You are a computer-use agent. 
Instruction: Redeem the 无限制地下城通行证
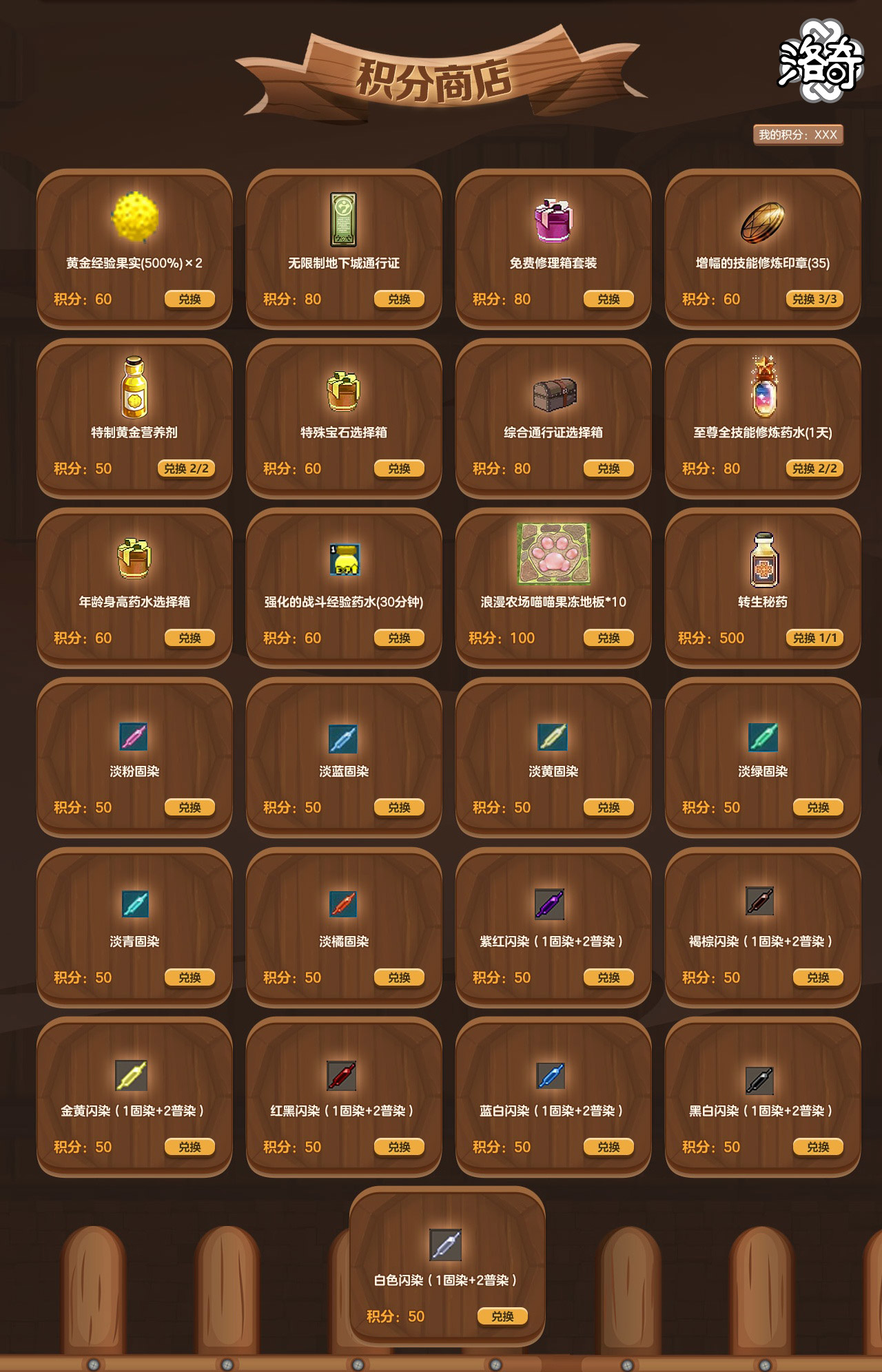point(399,299)
